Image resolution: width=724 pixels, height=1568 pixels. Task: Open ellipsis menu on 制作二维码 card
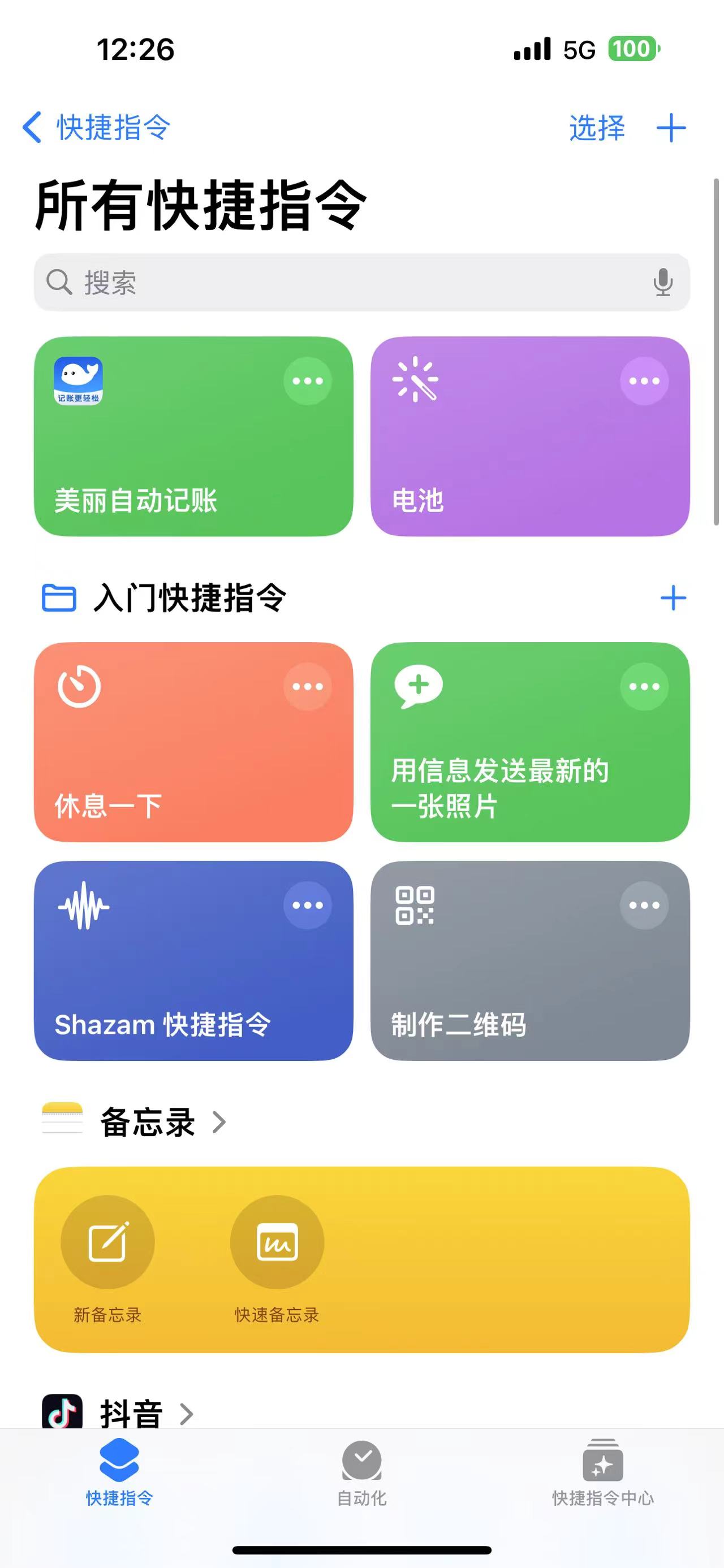coord(644,905)
